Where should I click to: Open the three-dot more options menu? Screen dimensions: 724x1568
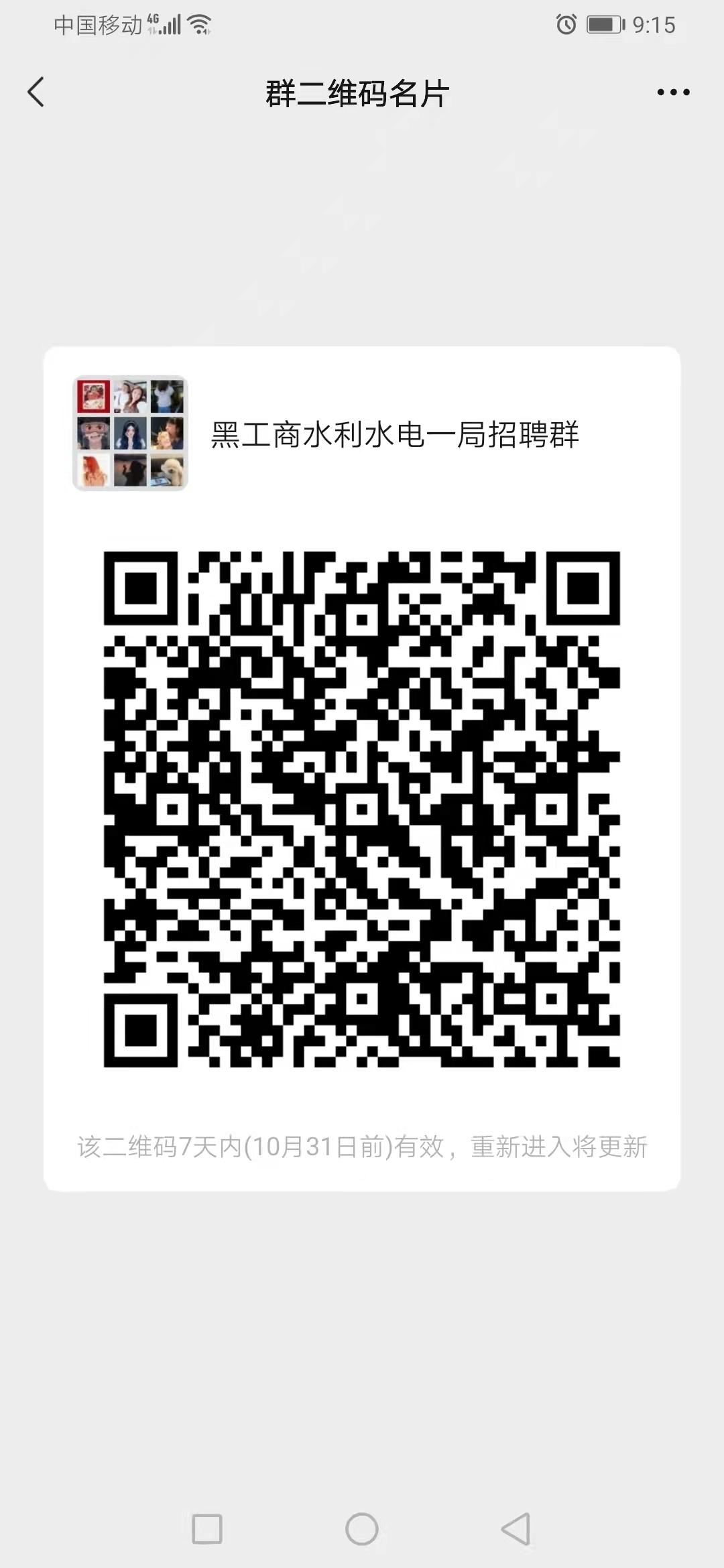tap(673, 92)
